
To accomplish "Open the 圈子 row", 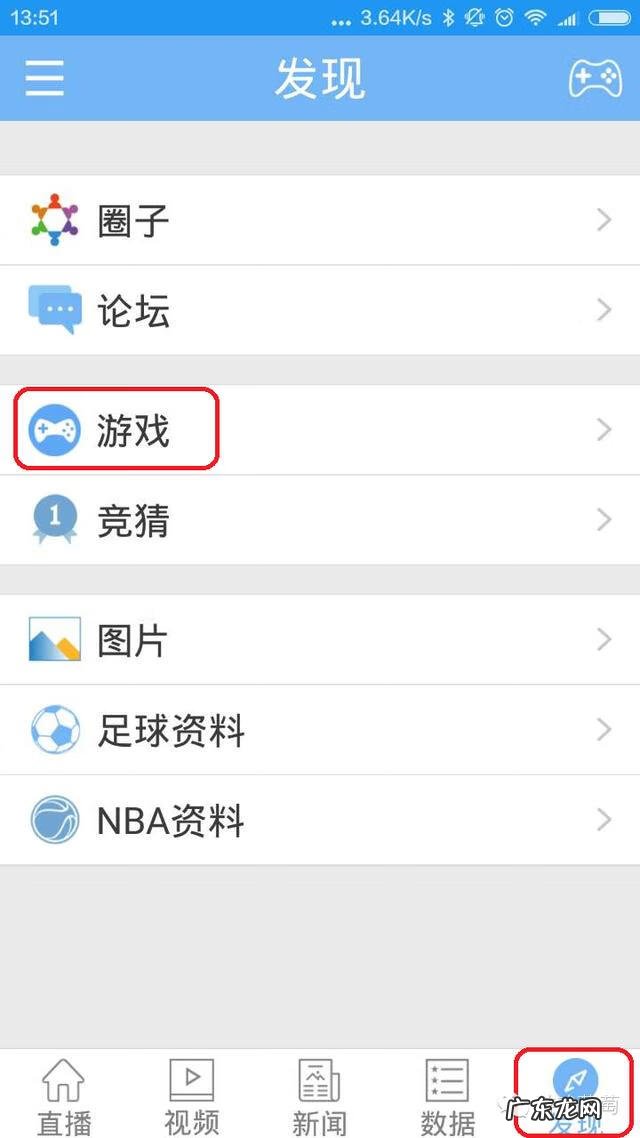I will click(320, 220).
